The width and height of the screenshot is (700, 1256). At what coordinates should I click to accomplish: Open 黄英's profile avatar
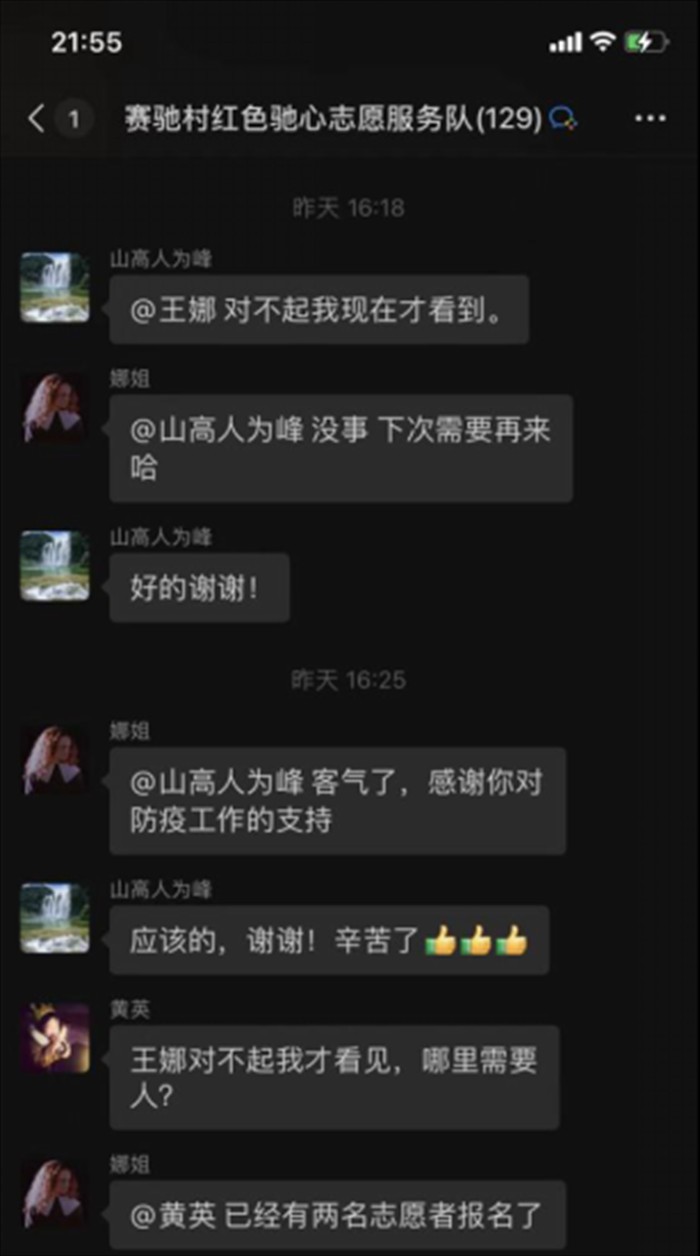click(x=55, y=1038)
